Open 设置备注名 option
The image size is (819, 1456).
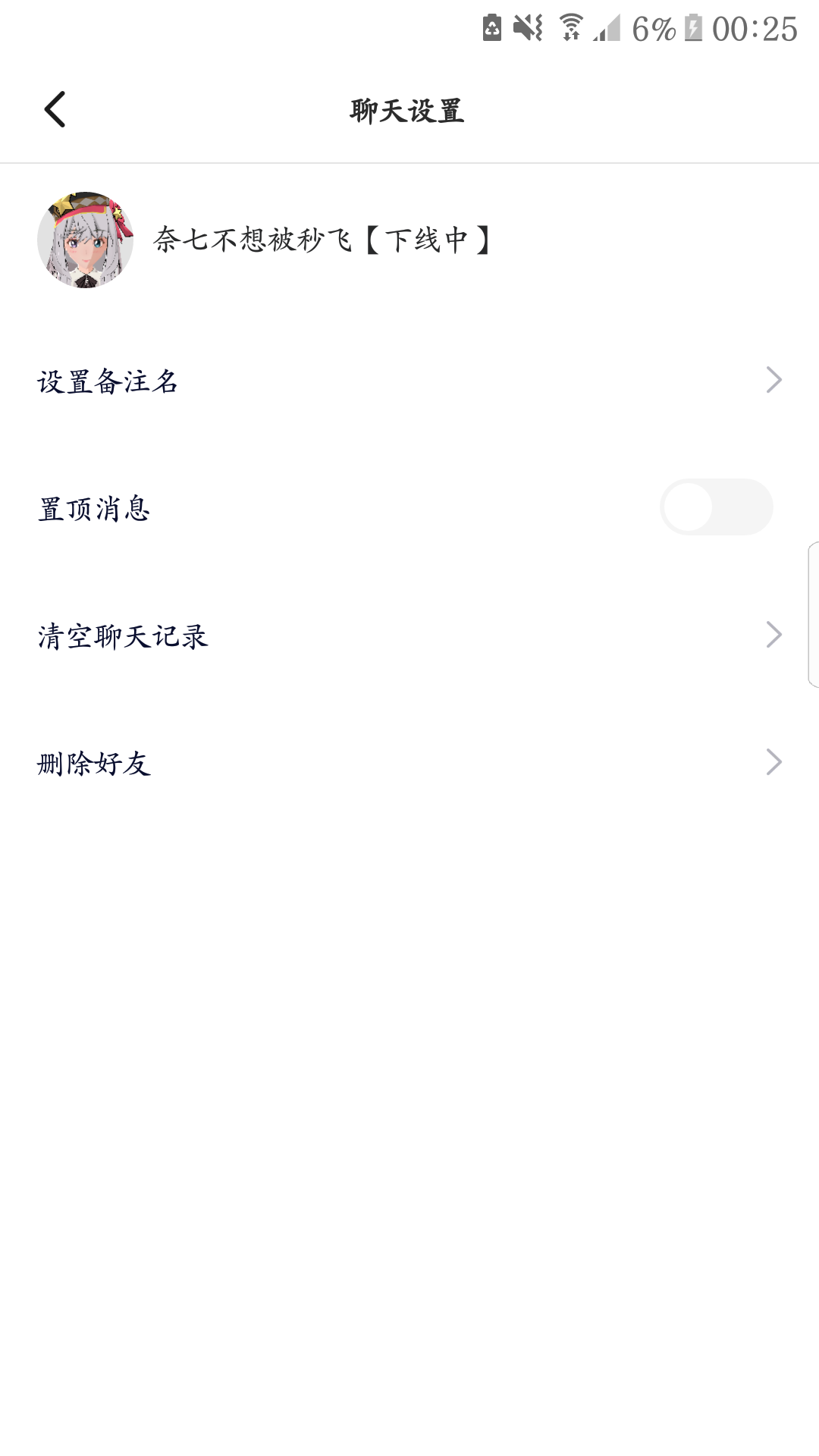pos(409,380)
